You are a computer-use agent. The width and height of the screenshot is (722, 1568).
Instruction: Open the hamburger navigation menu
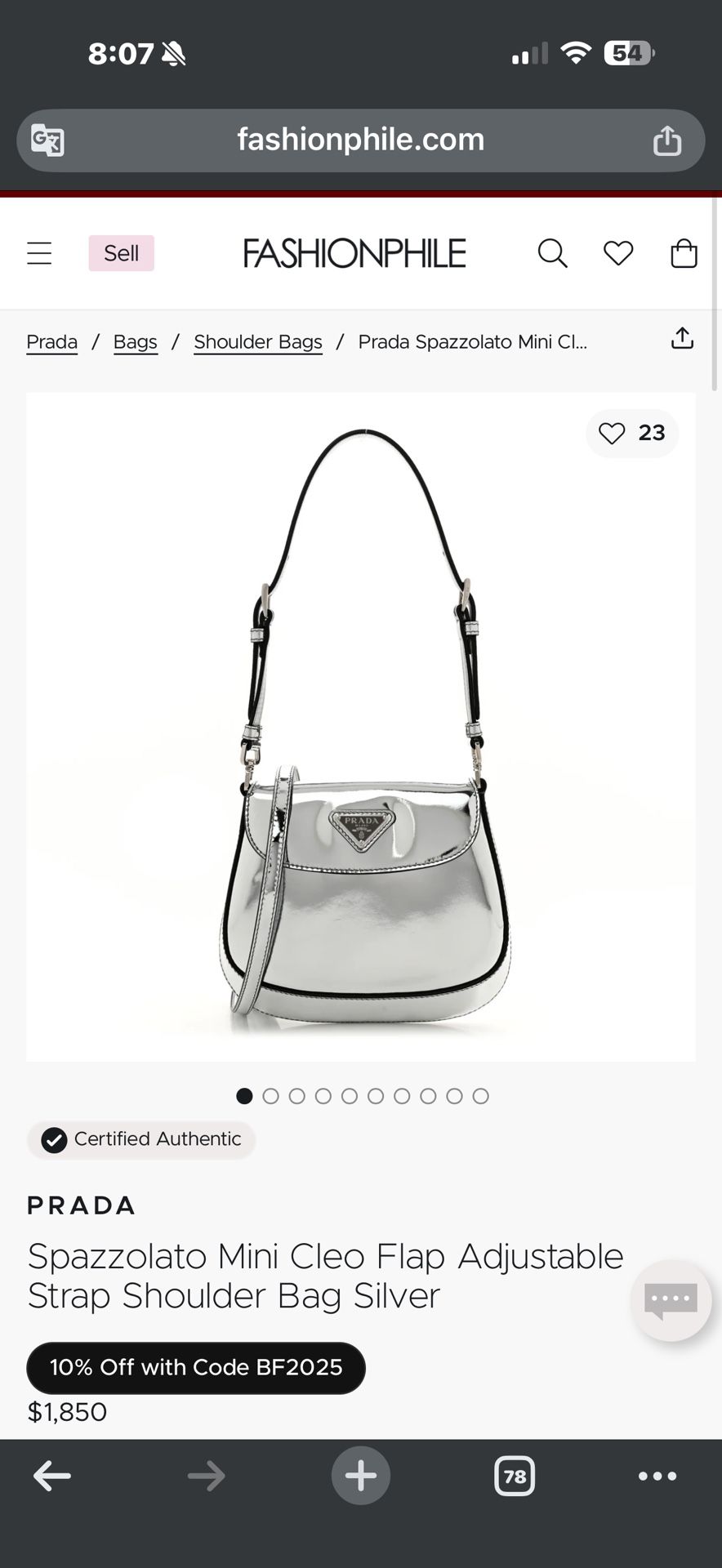click(x=39, y=253)
